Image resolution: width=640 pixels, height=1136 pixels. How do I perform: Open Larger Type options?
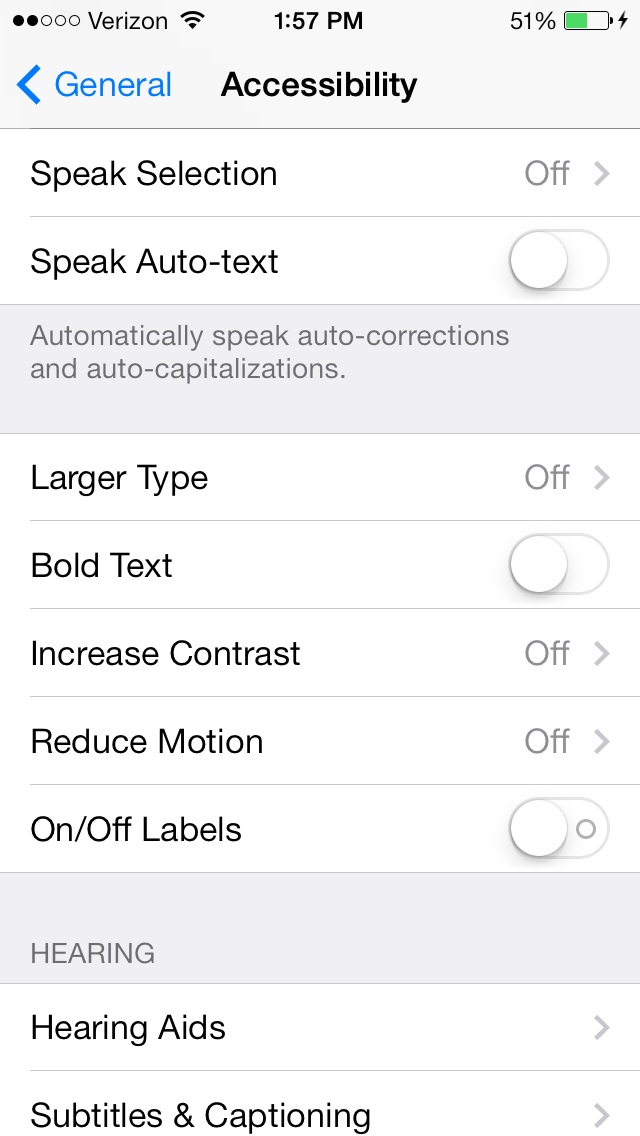(x=320, y=477)
